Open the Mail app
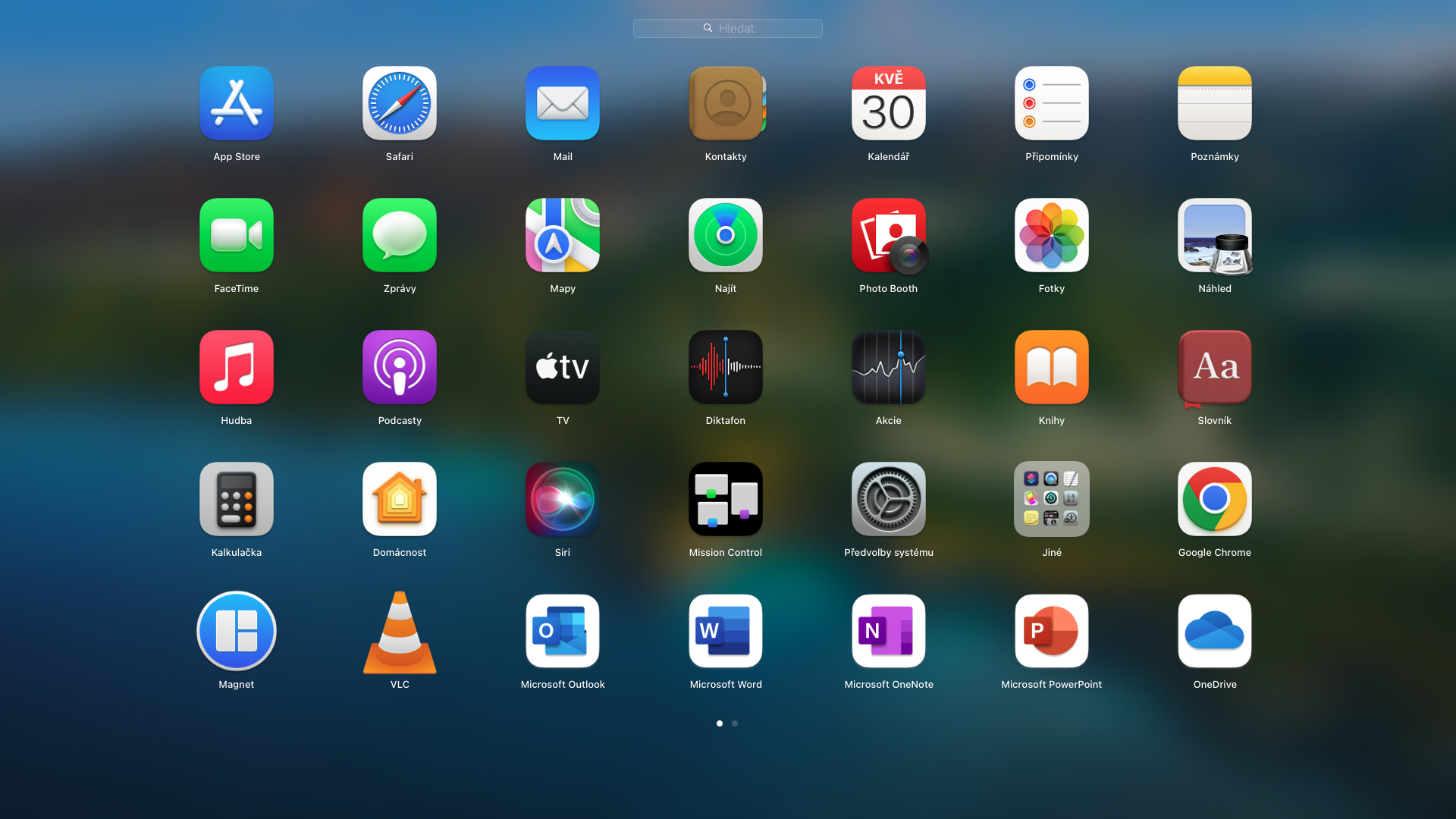1456x819 pixels. click(x=563, y=104)
